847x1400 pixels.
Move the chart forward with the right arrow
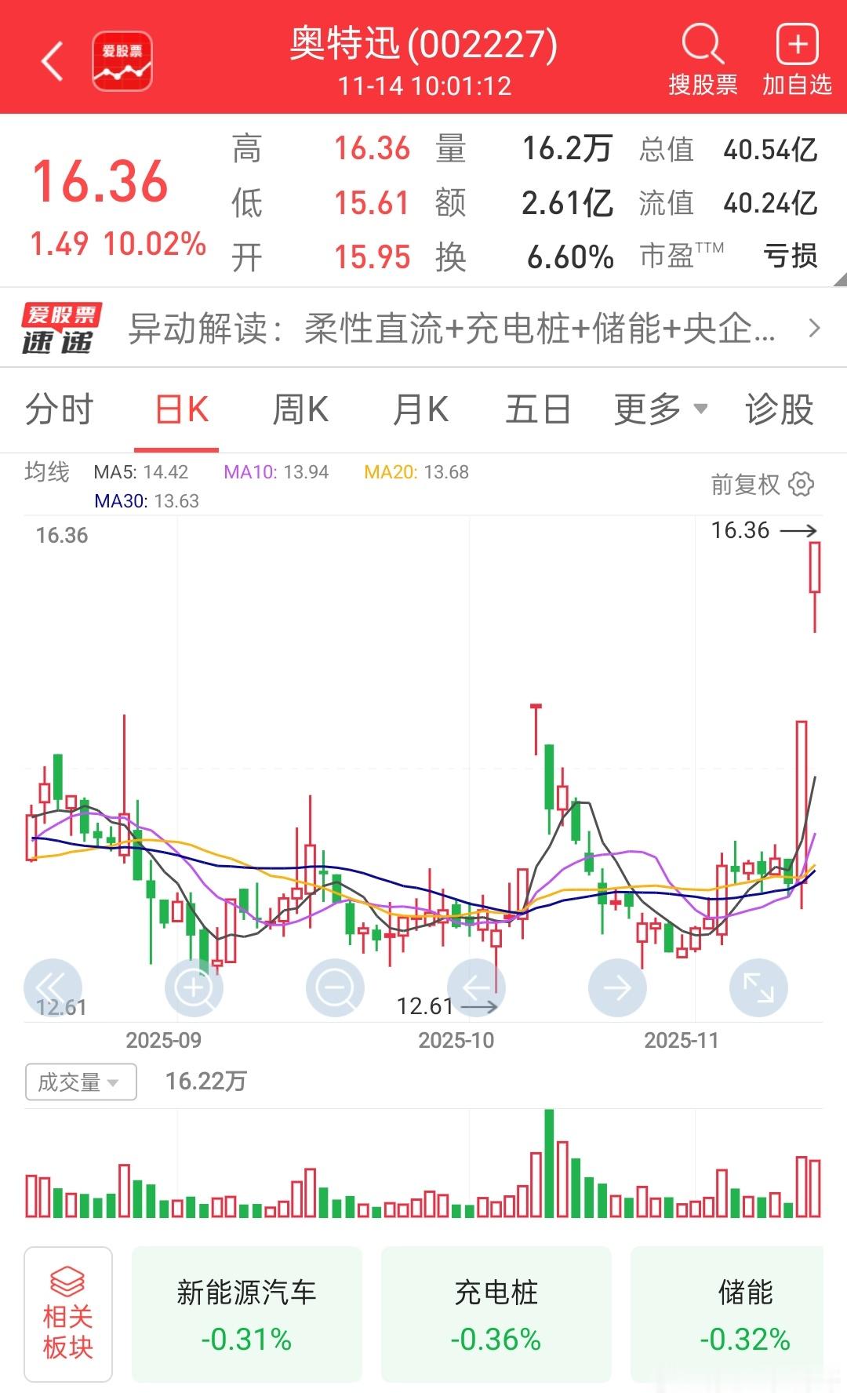(x=617, y=987)
